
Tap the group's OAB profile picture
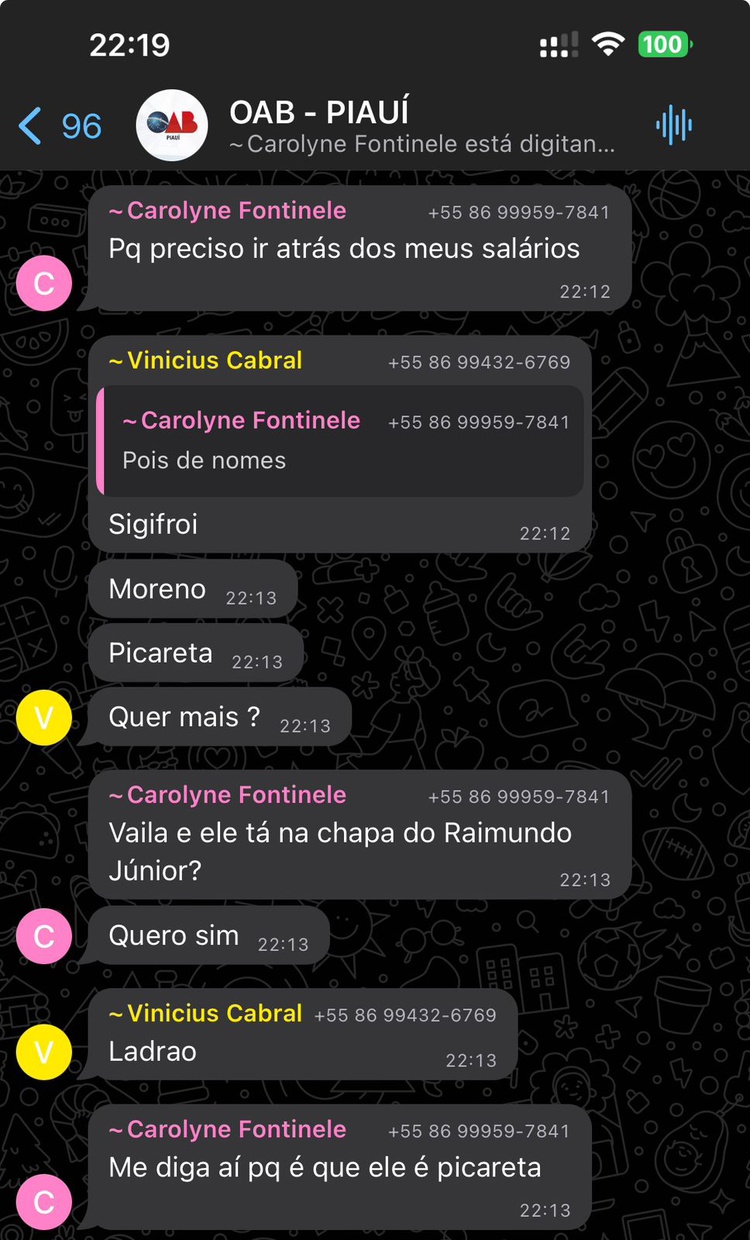172,126
